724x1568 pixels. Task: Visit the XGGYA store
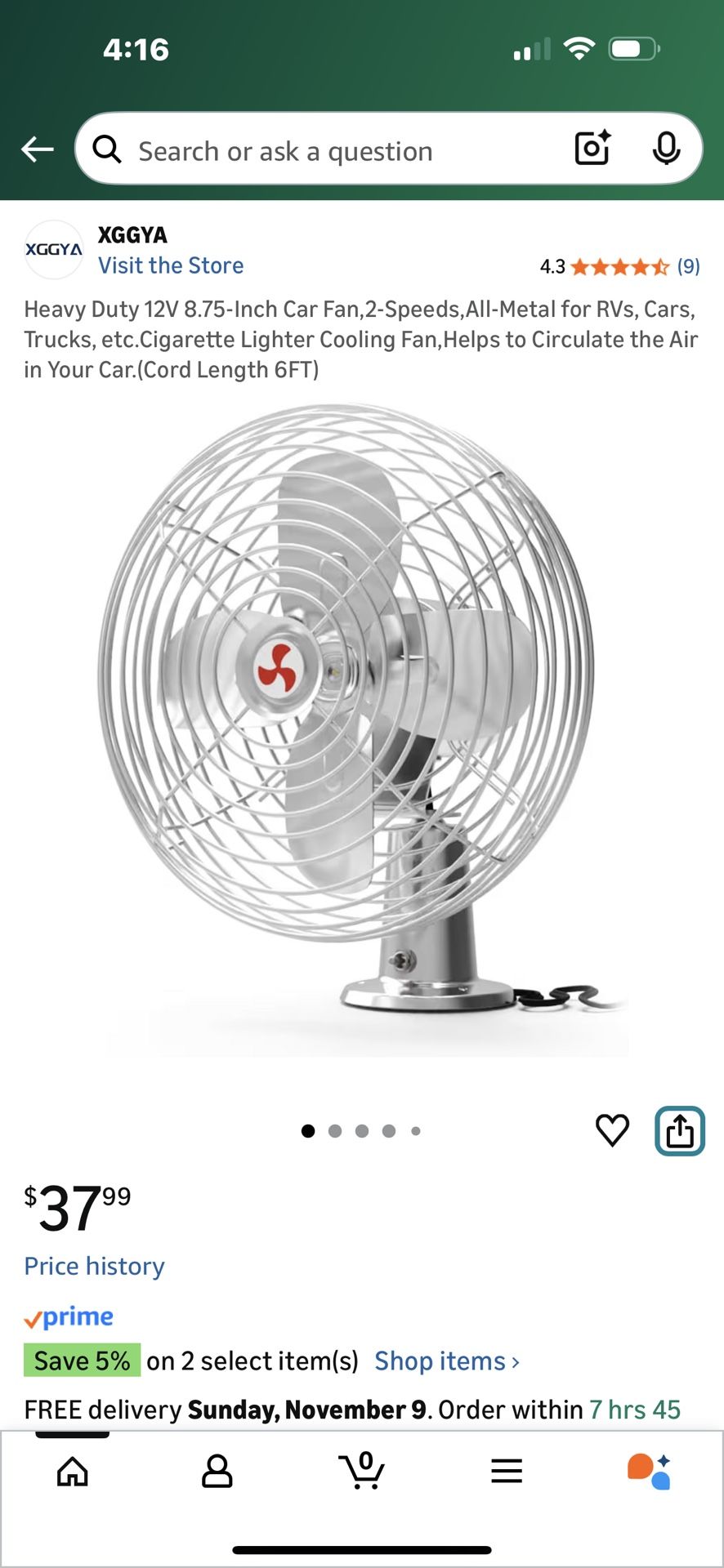(x=171, y=265)
